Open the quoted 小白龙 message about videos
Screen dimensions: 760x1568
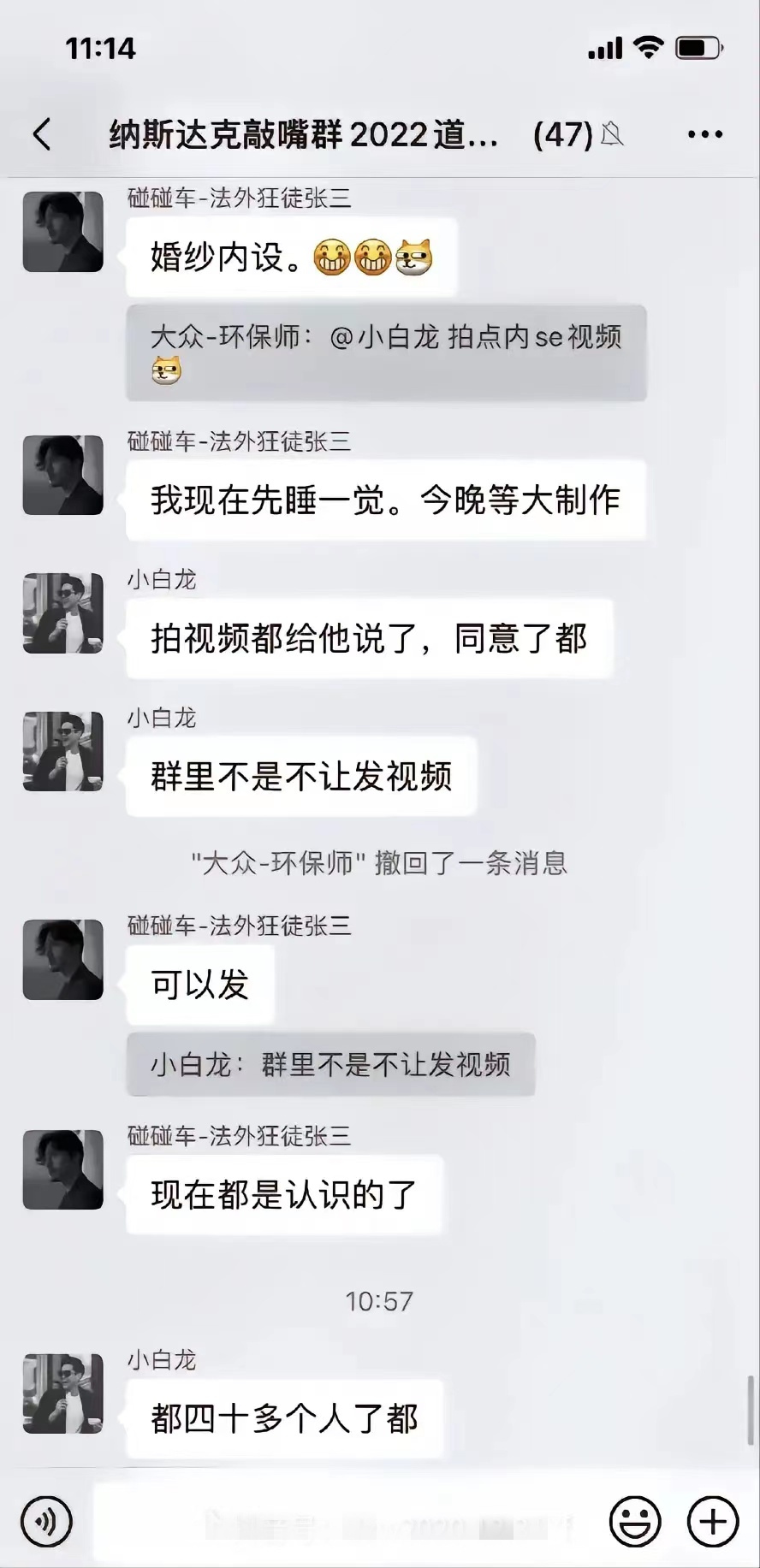(330, 1064)
